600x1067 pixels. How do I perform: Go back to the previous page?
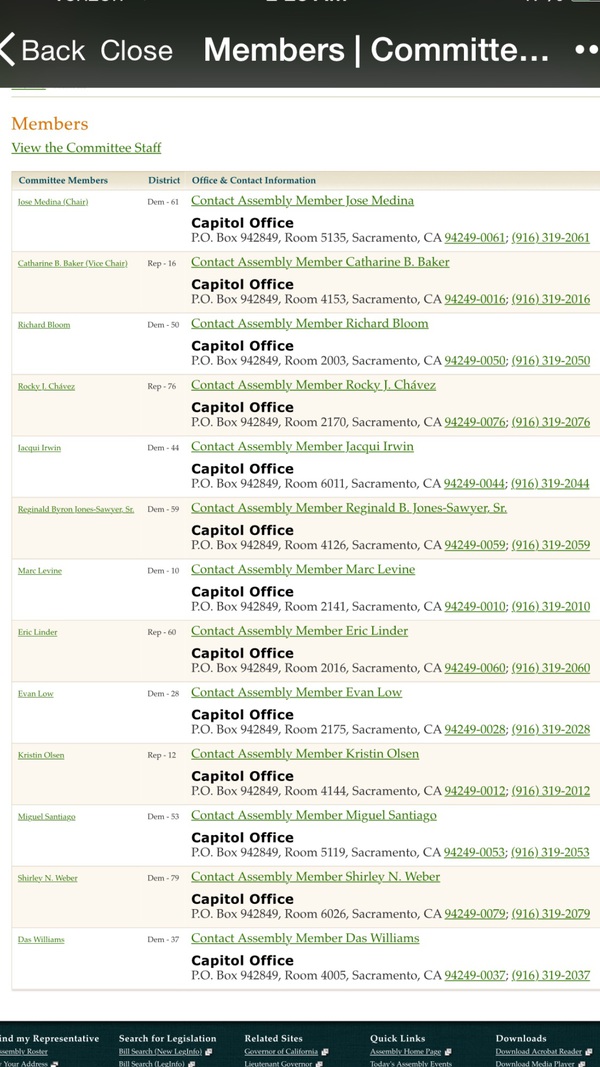[43, 50]
